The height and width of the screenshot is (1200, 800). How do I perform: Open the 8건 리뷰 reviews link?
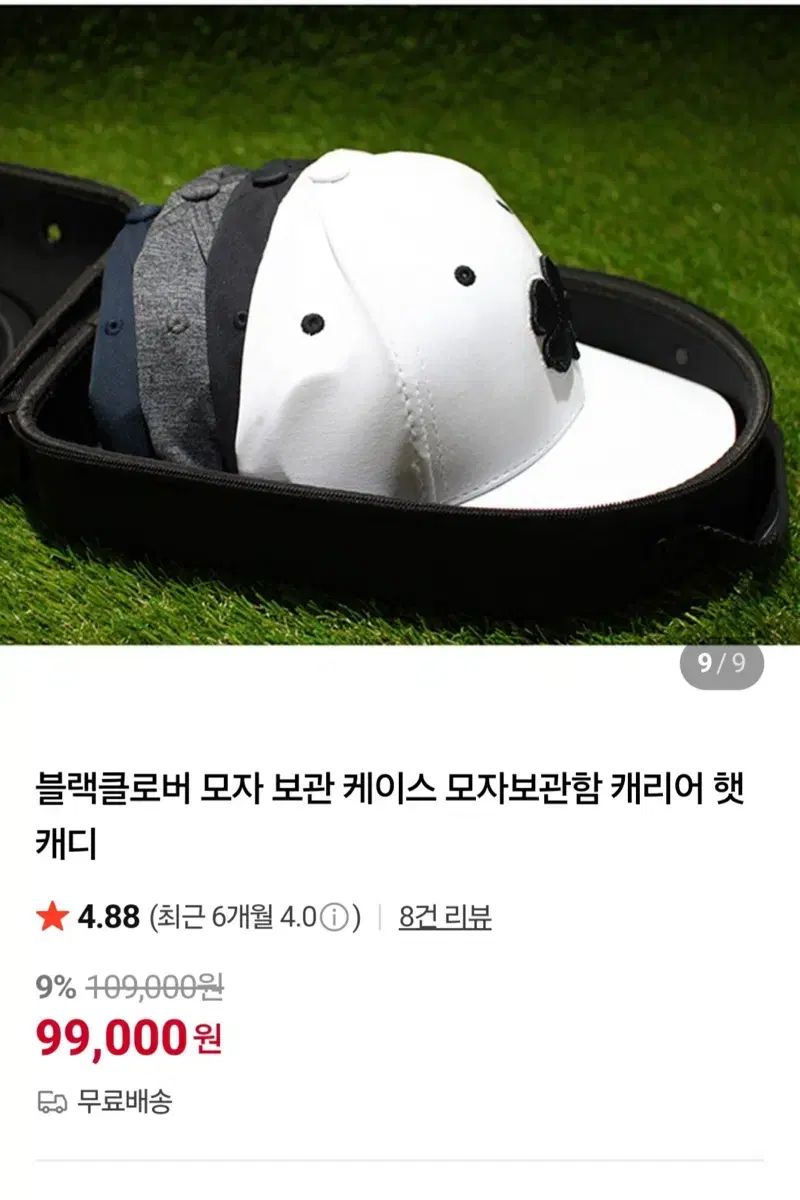[444, 917]
